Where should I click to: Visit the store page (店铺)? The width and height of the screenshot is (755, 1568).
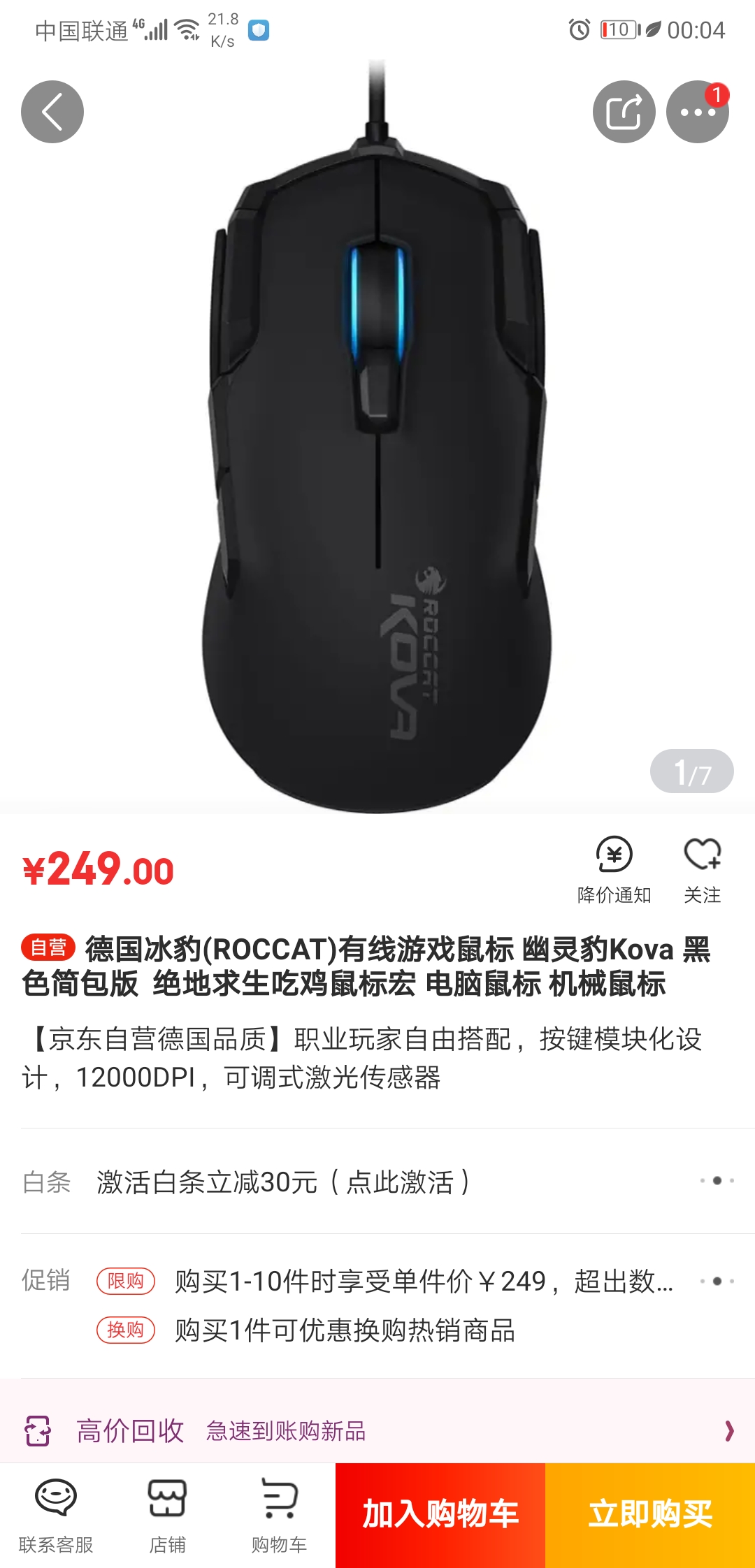167,1515
